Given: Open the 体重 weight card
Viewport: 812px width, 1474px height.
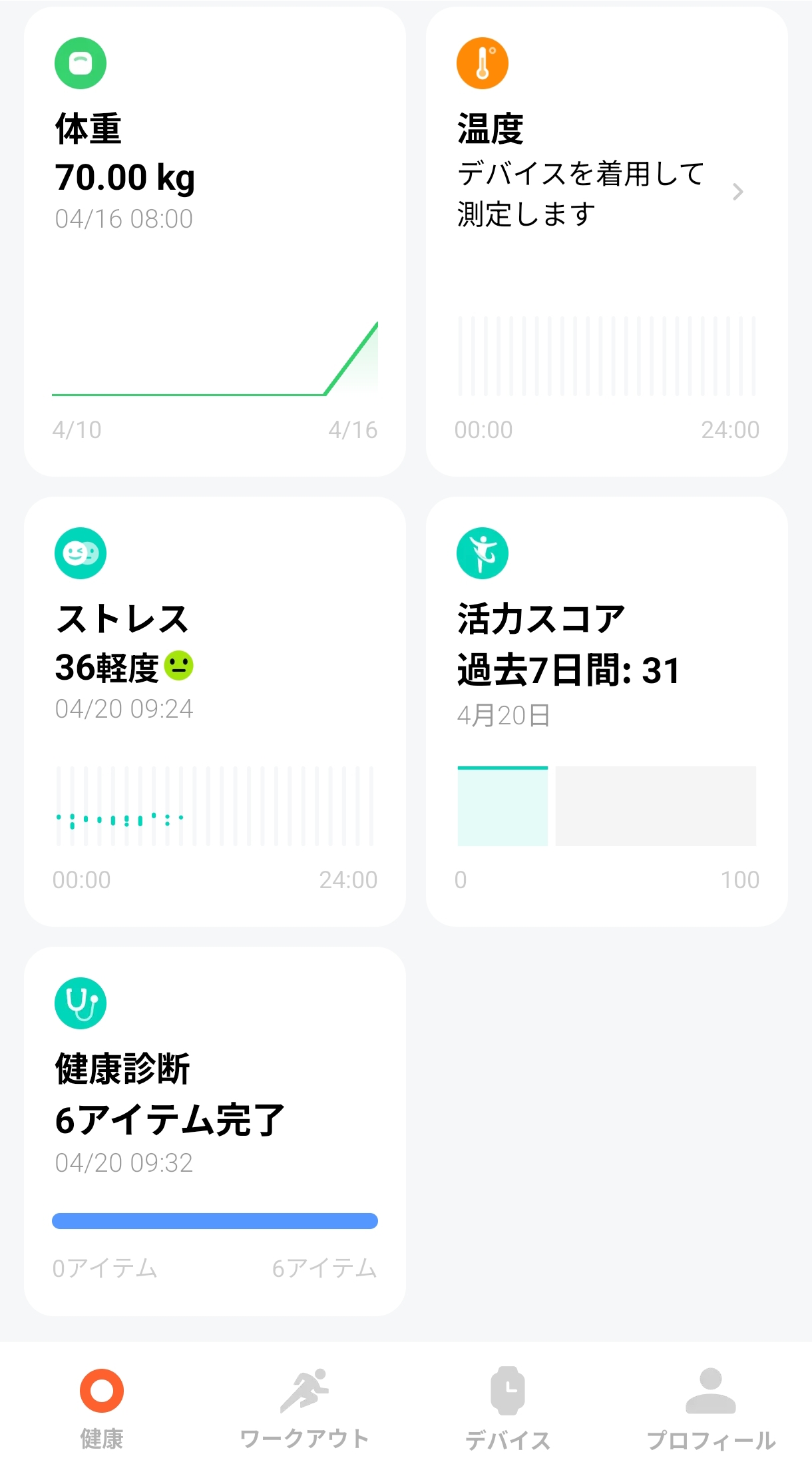Looking at the screenshot, I should point(214,242).
